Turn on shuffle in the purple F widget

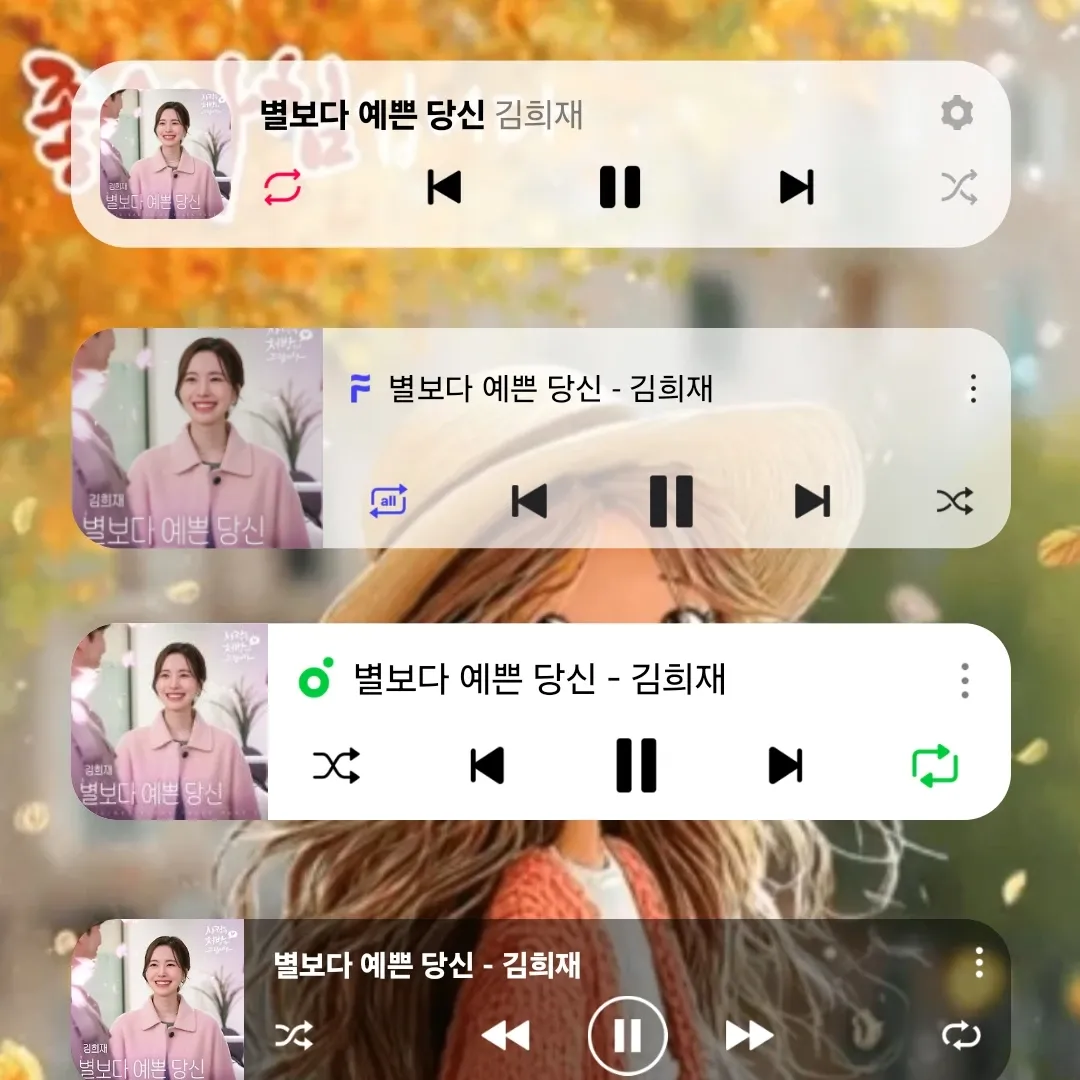[x=954, y=500]
